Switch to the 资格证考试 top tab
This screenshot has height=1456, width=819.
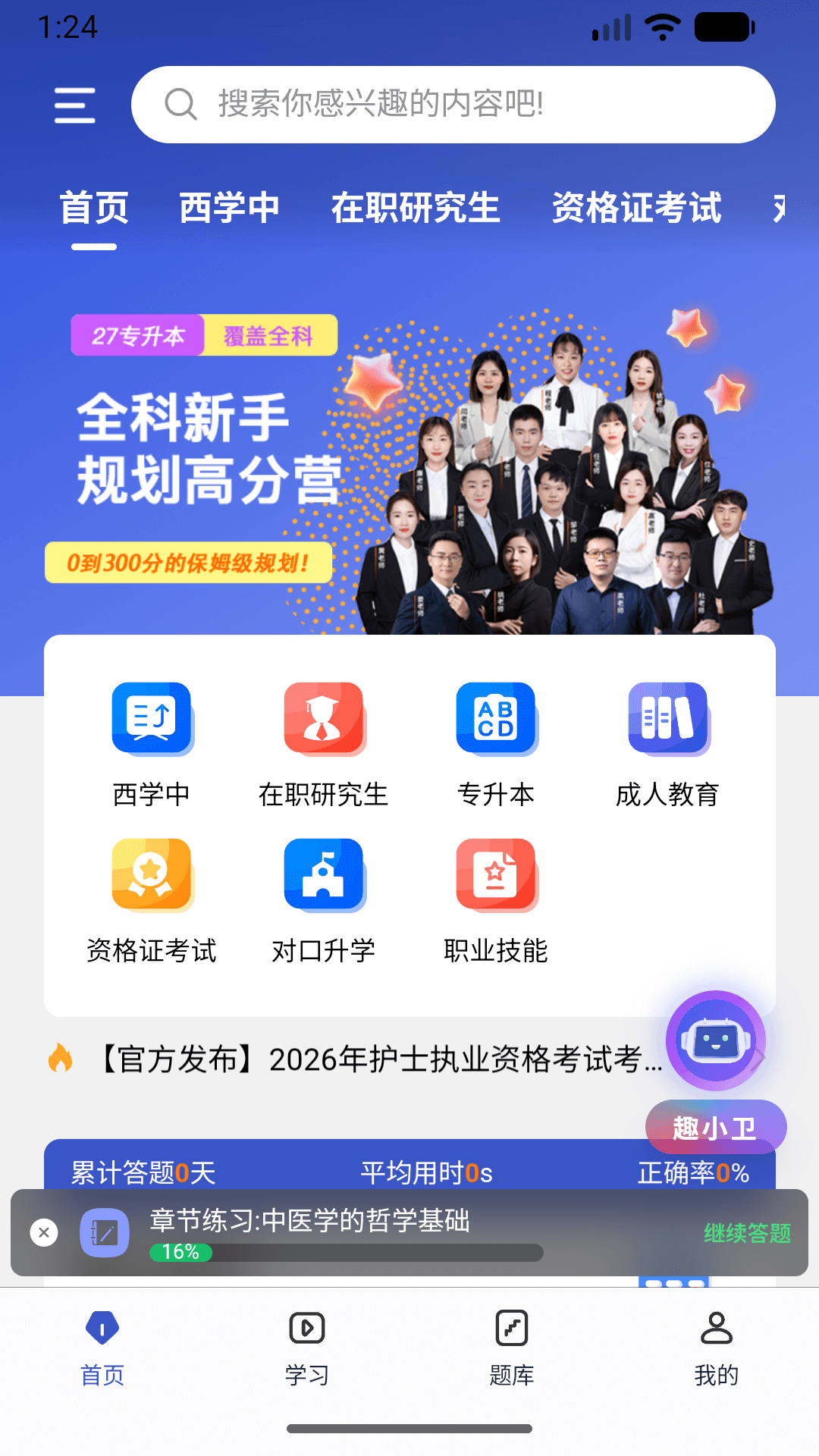[636, 208]
